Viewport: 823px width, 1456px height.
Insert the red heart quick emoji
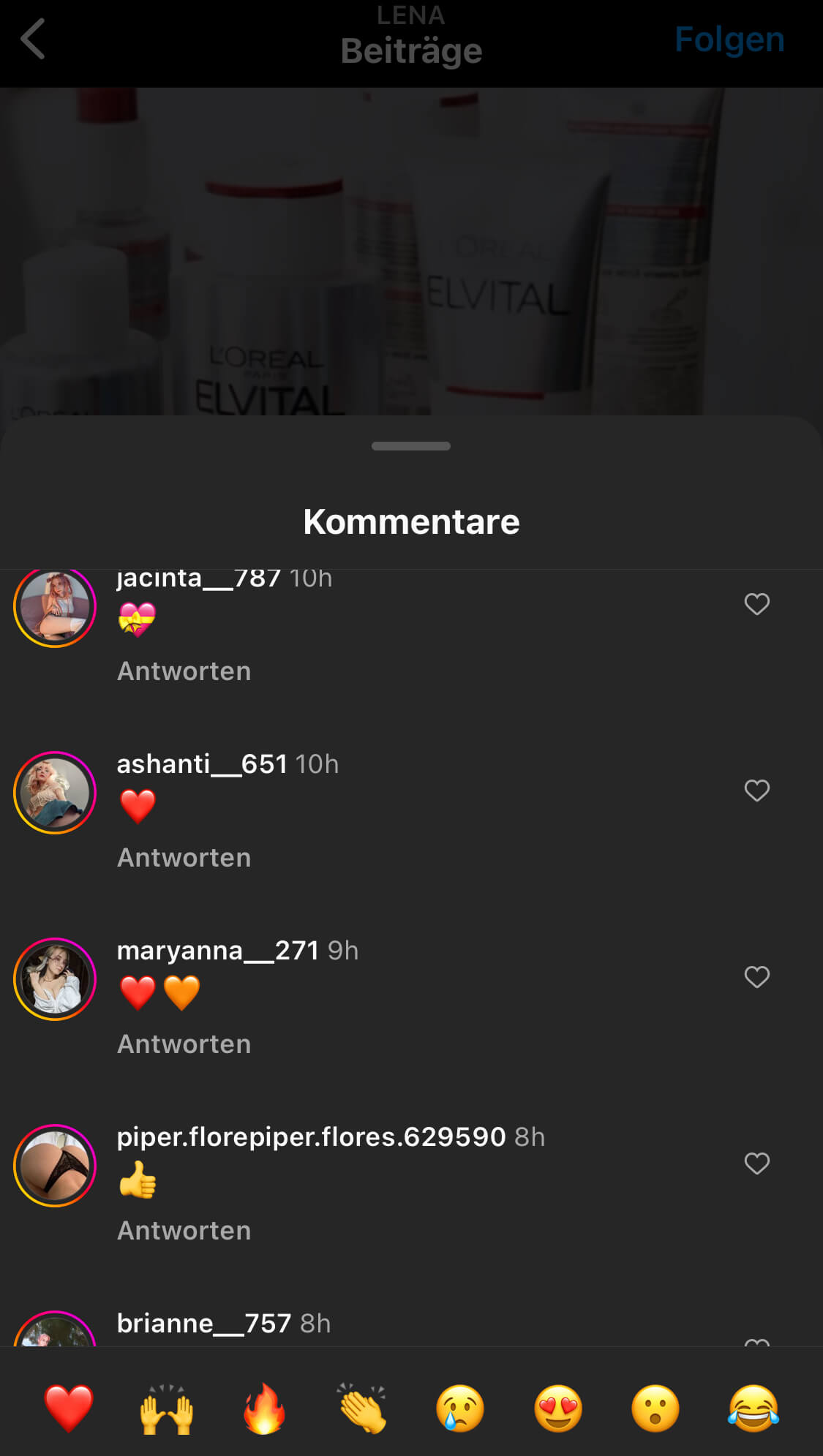pyautogui.click(x=69, y=1408)
